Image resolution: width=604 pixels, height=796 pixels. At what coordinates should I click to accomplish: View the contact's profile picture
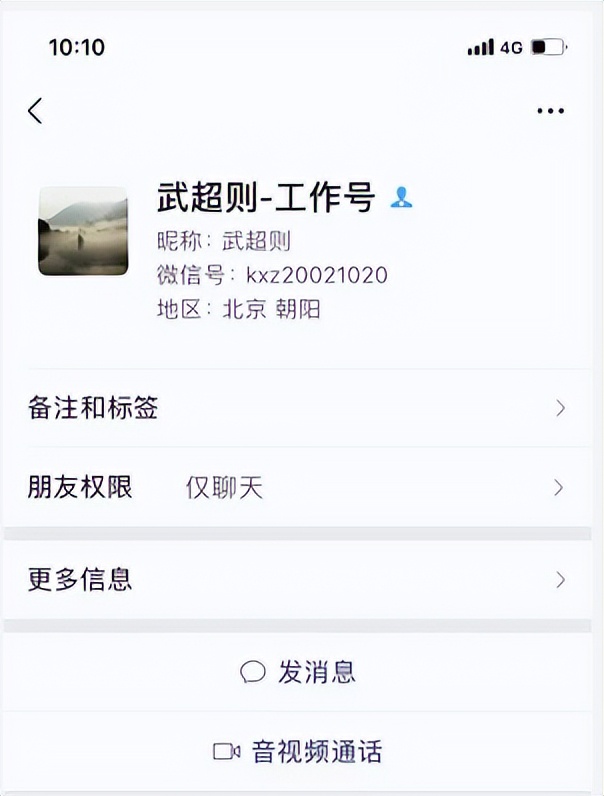[83, 231]
